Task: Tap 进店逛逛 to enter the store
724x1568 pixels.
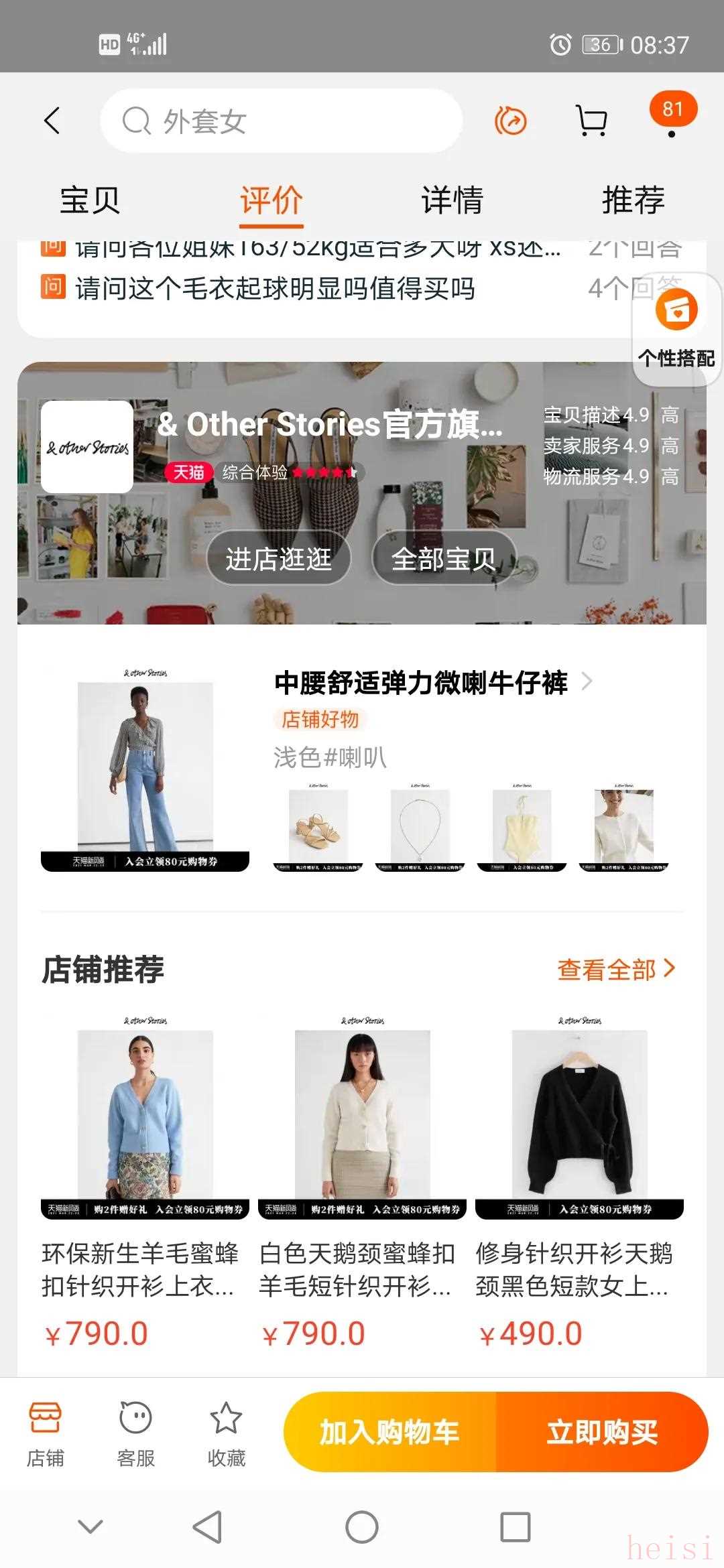Action: click(x=278, y=558)
